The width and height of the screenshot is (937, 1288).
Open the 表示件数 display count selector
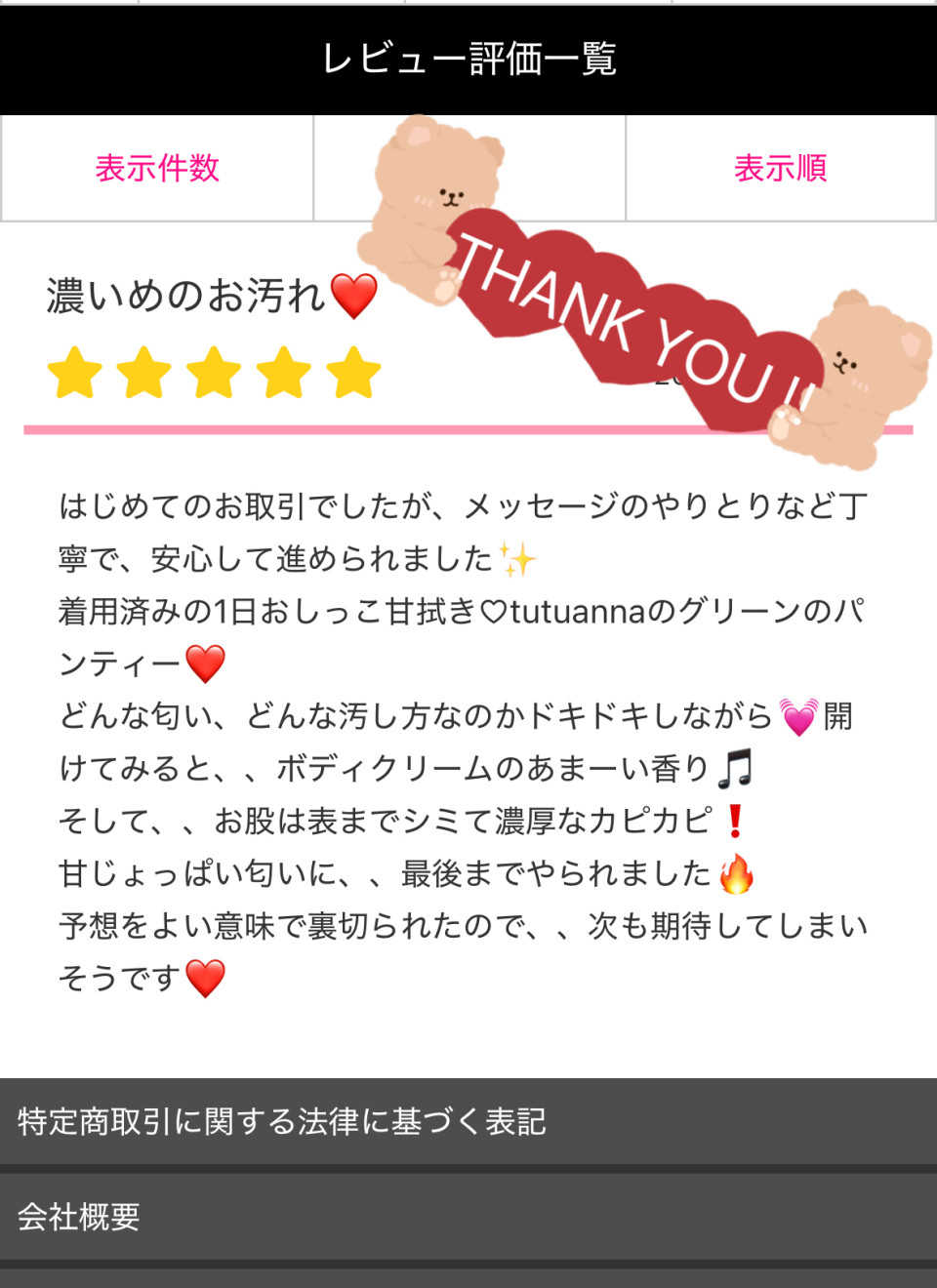(x=157, y=168)
